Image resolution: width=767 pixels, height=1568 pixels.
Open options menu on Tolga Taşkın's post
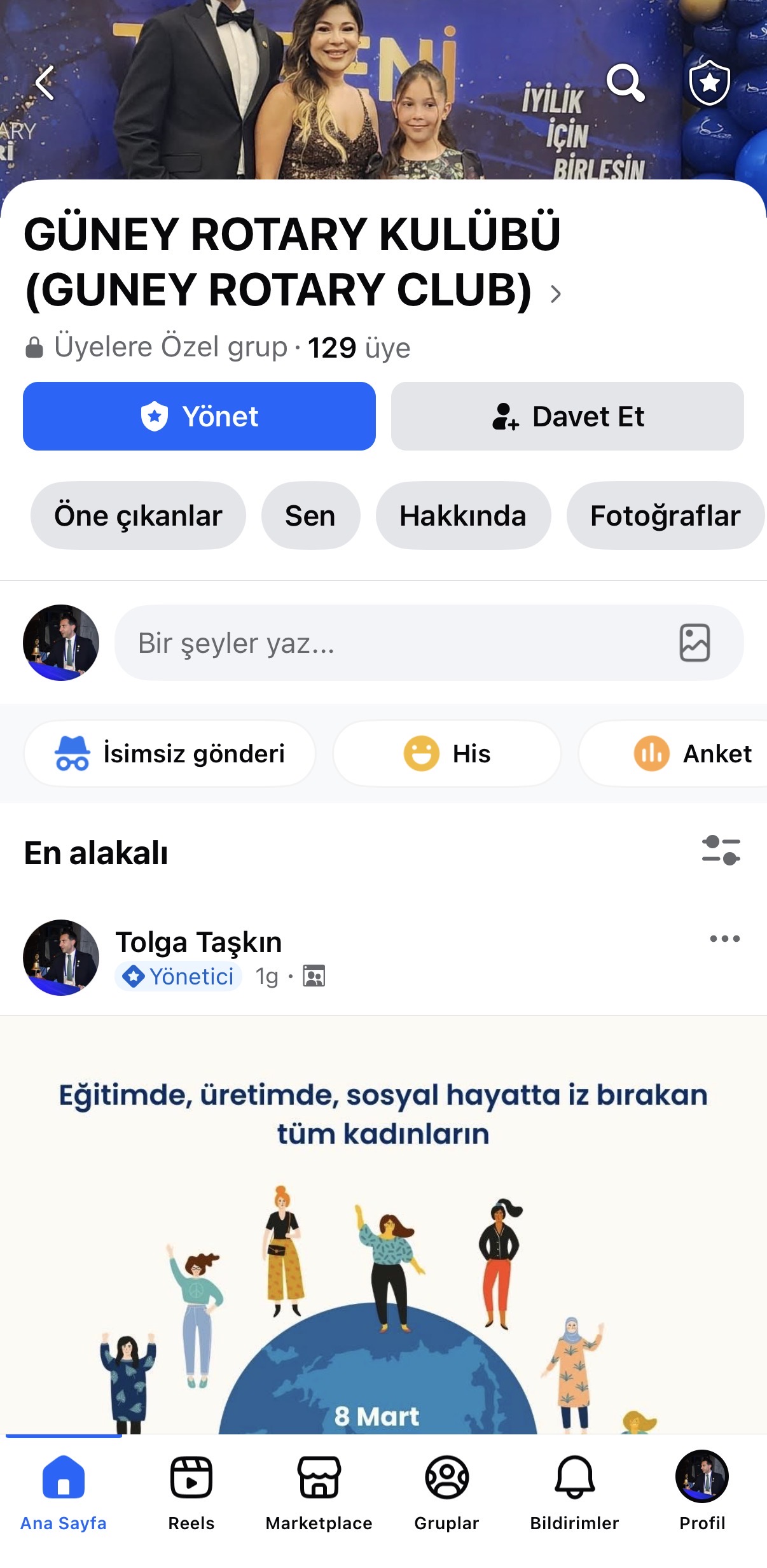[x=724, y=939]
